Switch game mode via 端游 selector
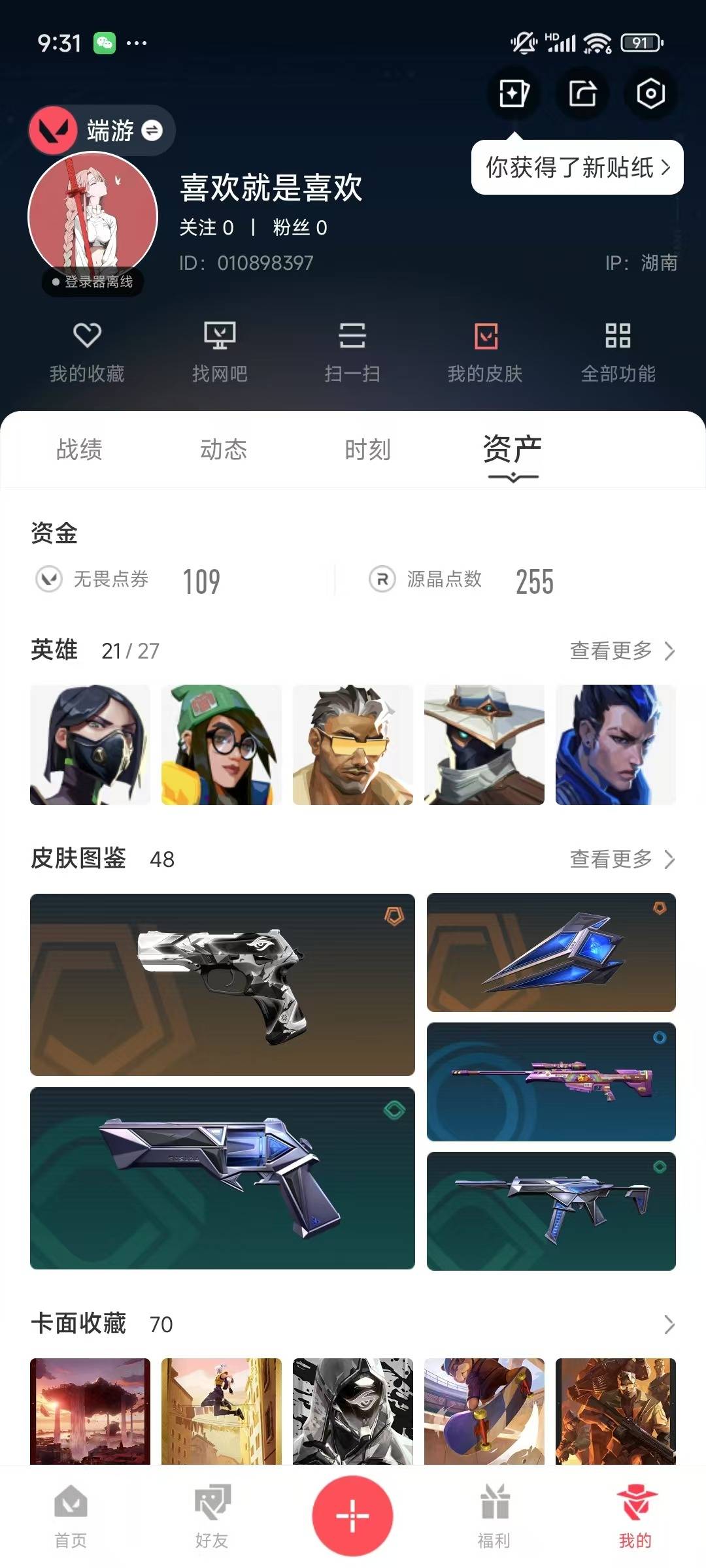 coord(102,131)
